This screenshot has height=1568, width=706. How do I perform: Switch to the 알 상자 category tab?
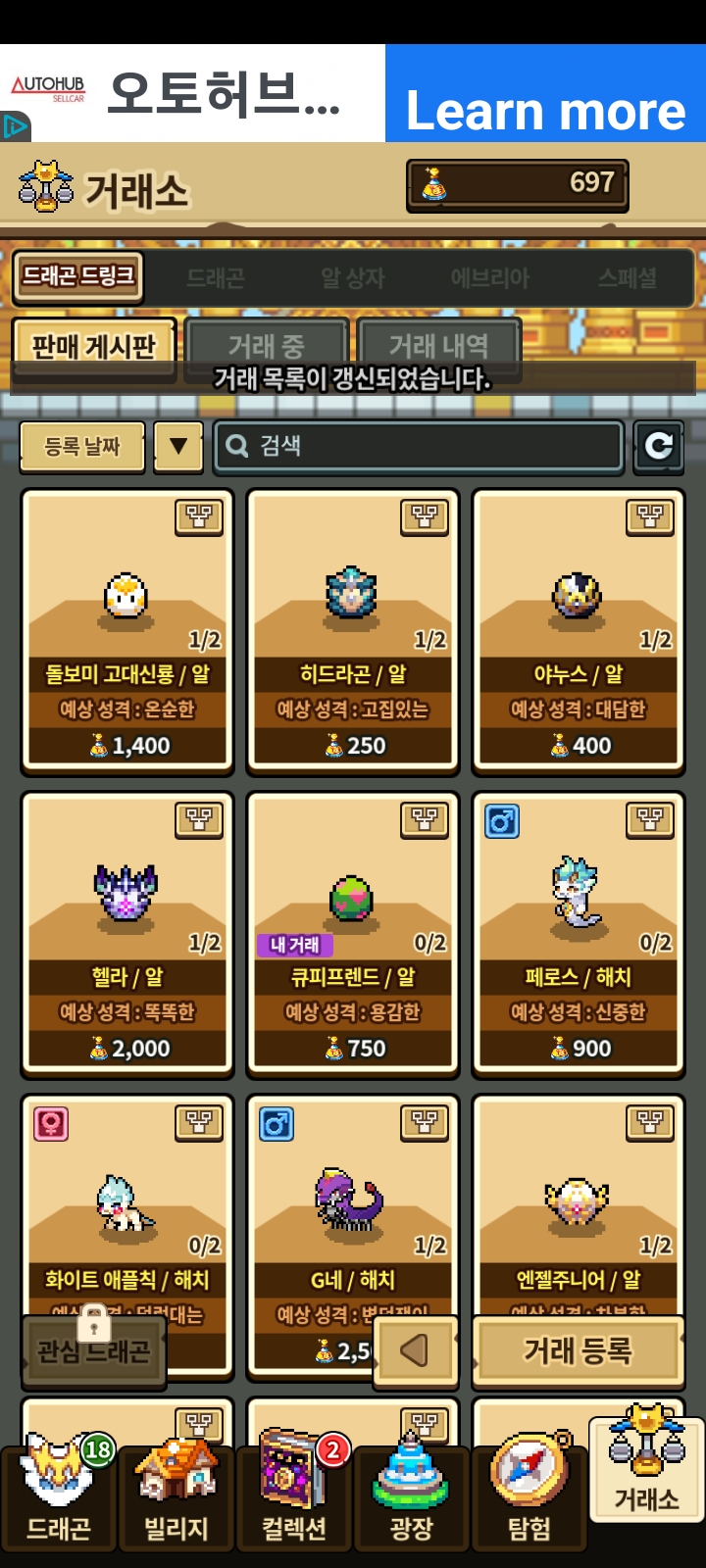[353, 278]
